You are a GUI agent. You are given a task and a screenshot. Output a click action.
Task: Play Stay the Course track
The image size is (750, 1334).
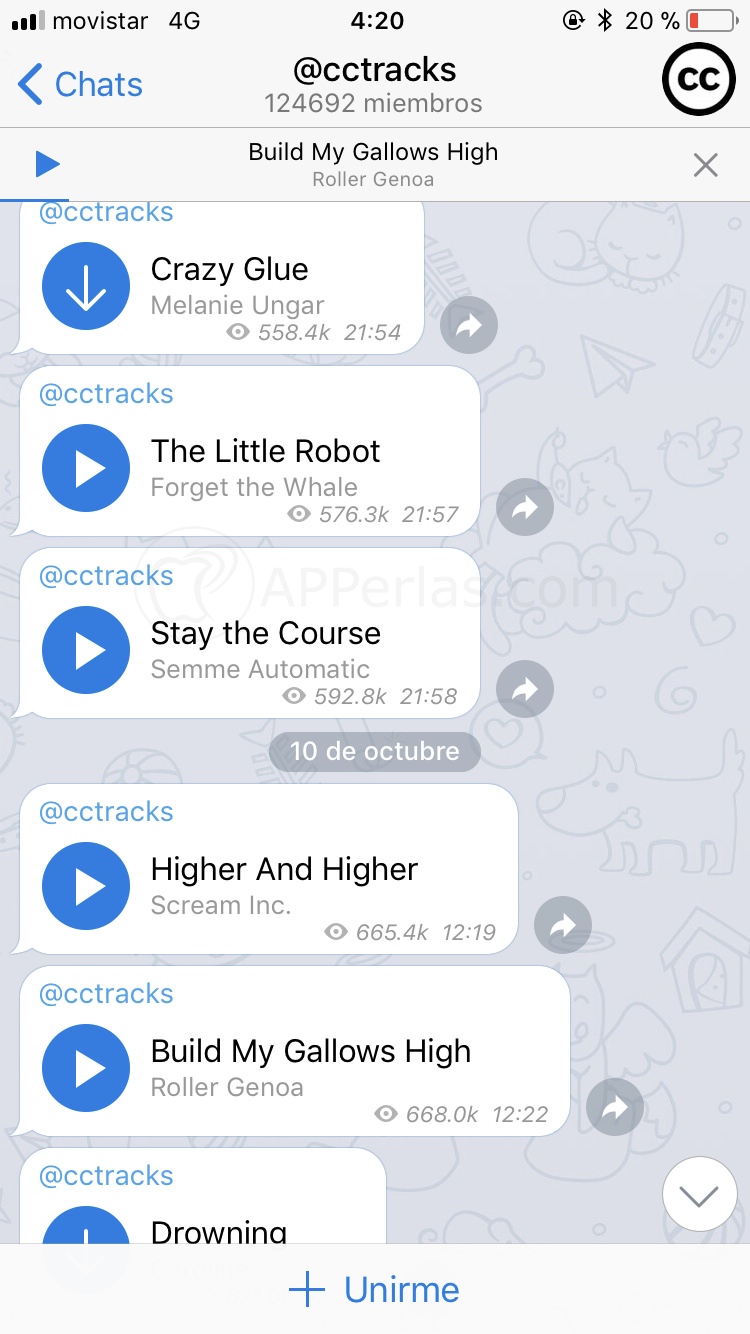pyautogui.click(x=86, y=650)
